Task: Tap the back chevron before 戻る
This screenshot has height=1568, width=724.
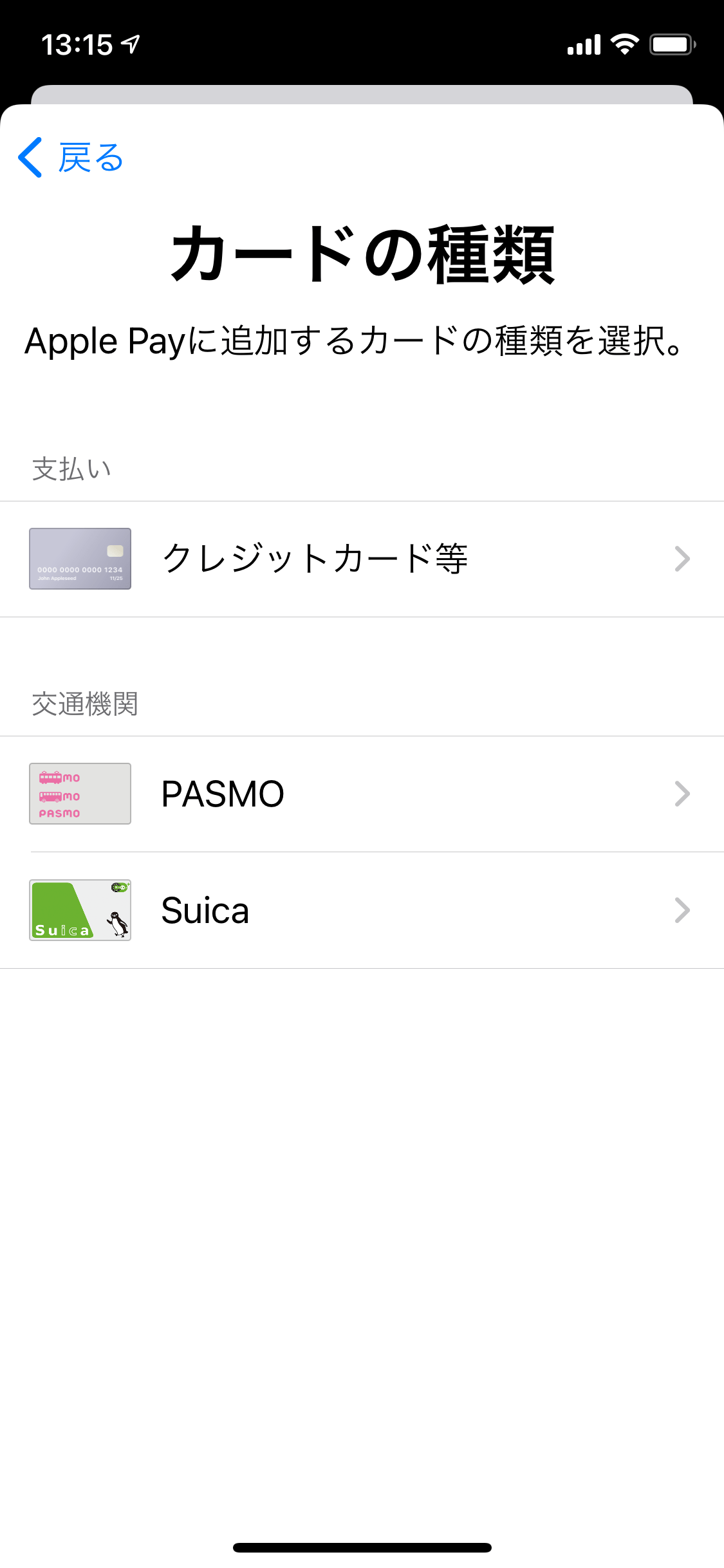Action: [29, 158]
